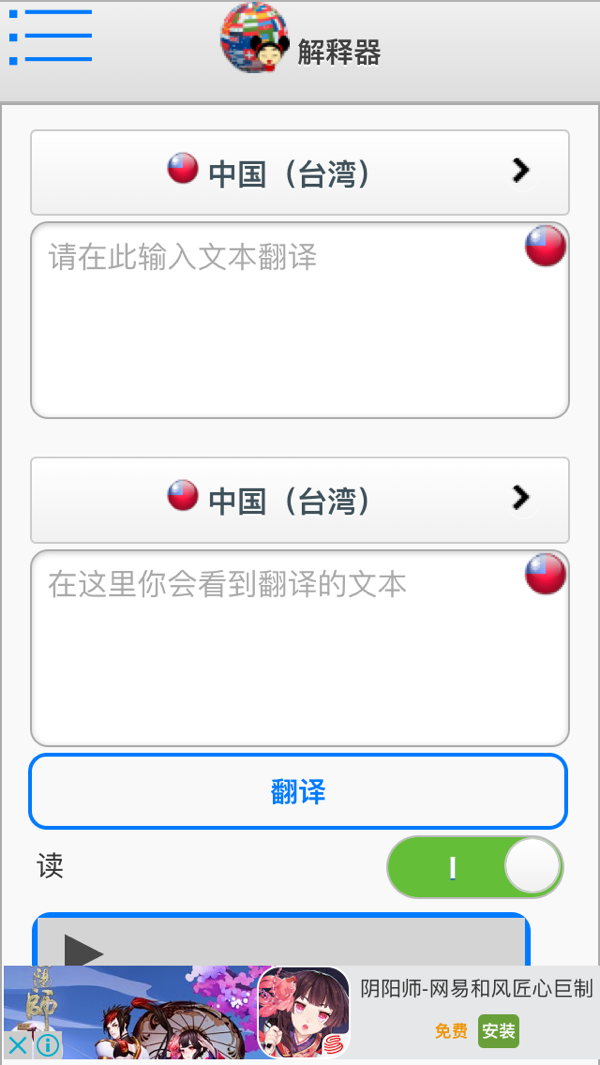
Task: Tap the translated text output box
Action: (x=300, y=648)
